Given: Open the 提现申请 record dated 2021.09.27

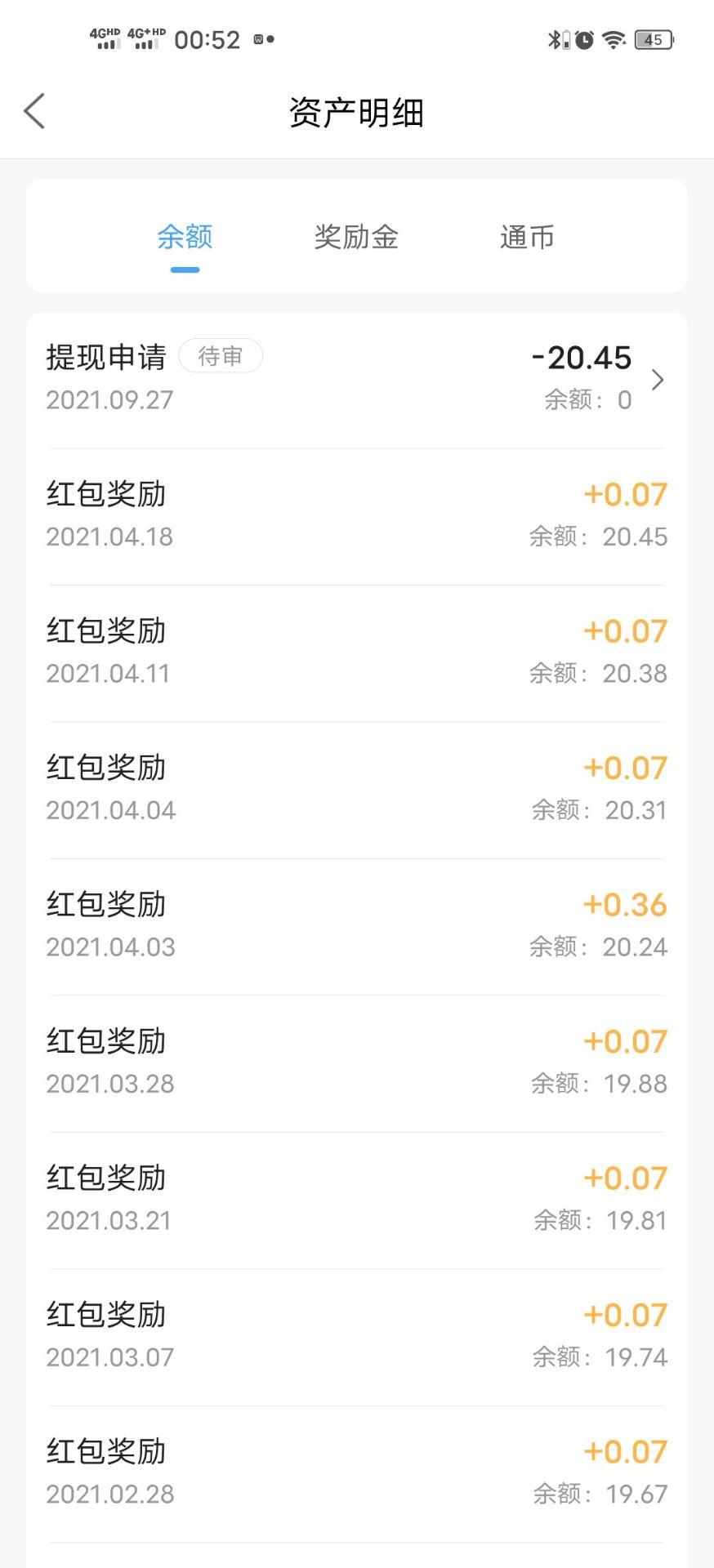Looking at the screenshot, I should [x=357, y=379].
